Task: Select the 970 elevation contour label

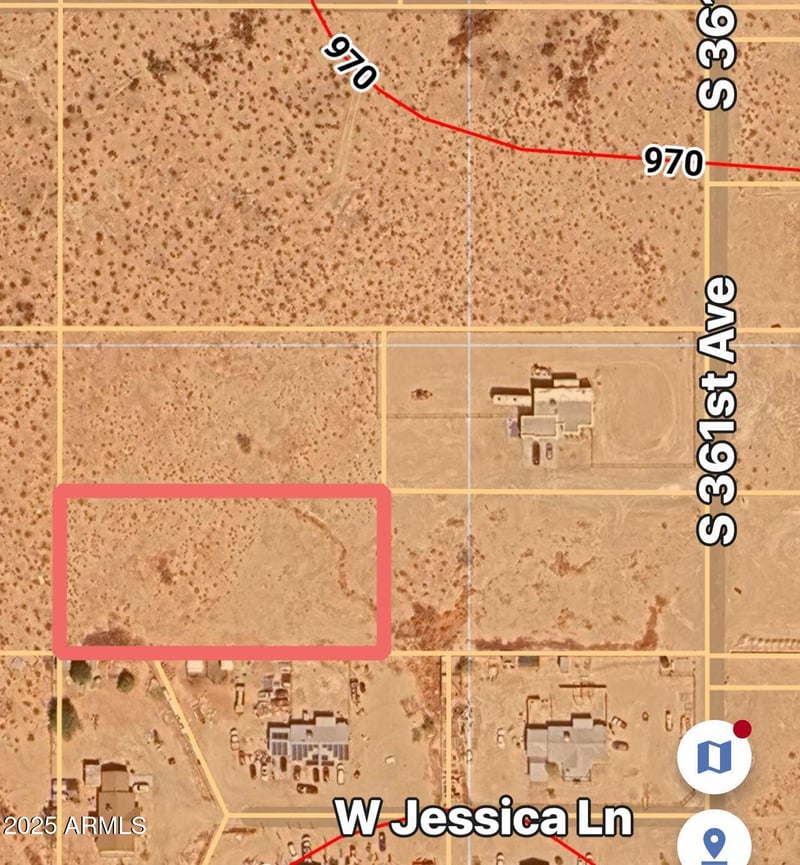Action: (675, 162)
